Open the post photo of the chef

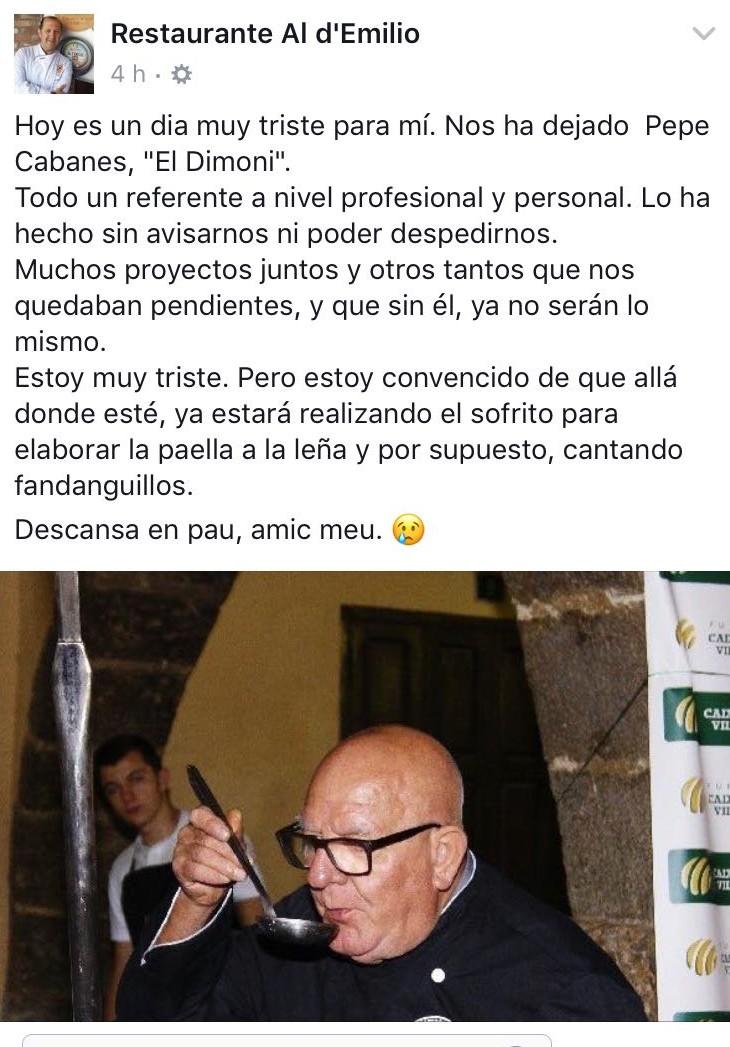pyautogui.click(x=365, y=795)
